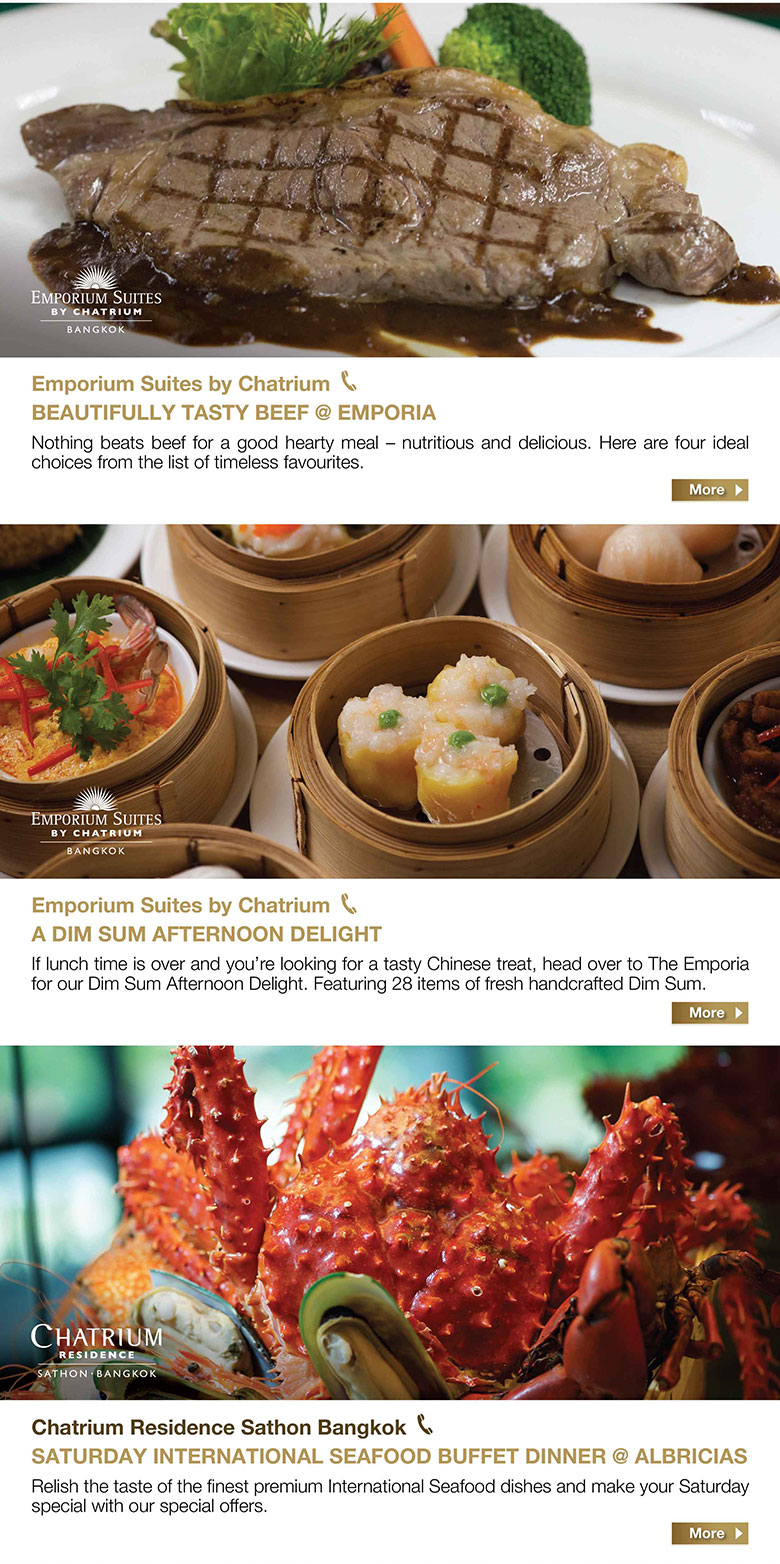Open the dim sum baskets photo
The height and width of the screenshot is (1564, 780).
390,701
